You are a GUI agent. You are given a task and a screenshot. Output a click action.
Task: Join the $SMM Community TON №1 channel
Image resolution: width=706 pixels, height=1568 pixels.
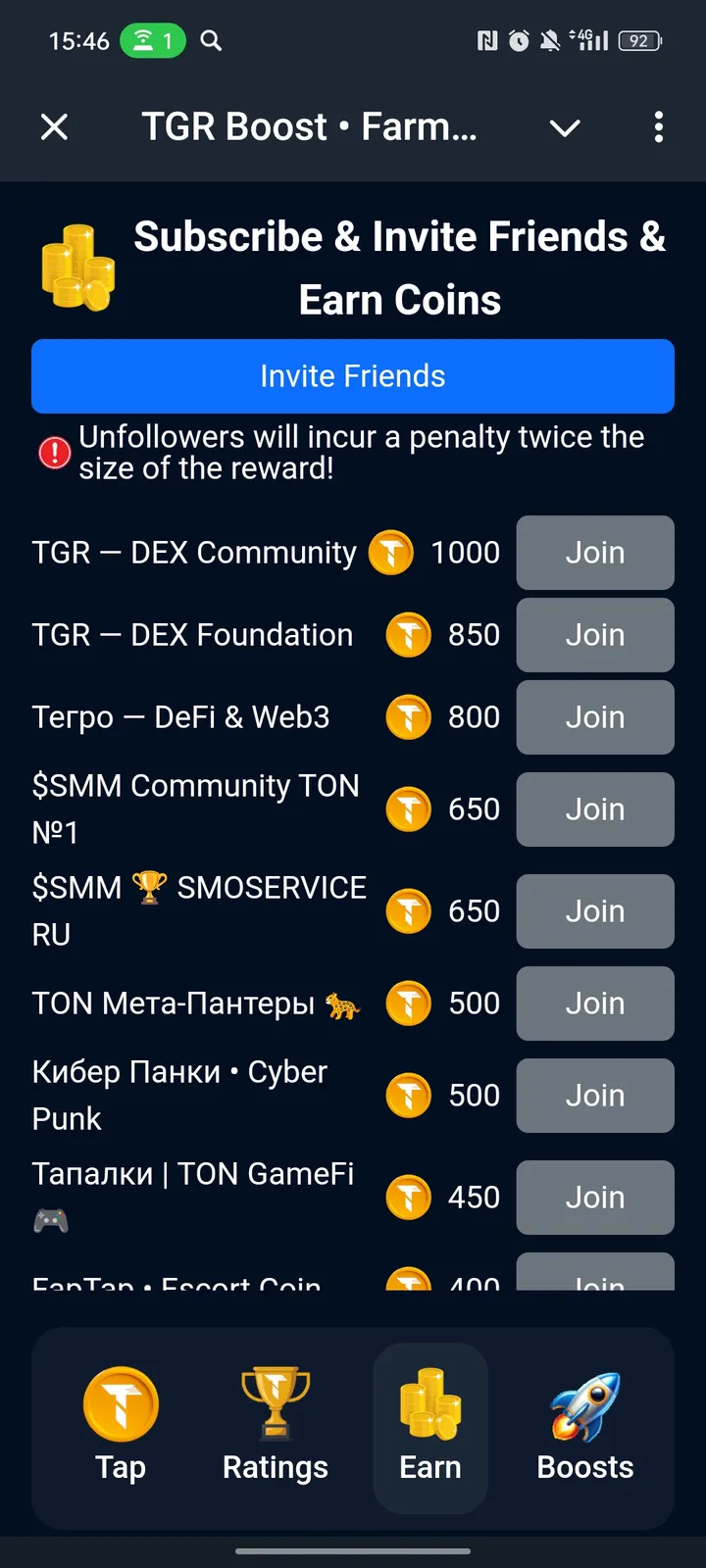coord(595,809)
